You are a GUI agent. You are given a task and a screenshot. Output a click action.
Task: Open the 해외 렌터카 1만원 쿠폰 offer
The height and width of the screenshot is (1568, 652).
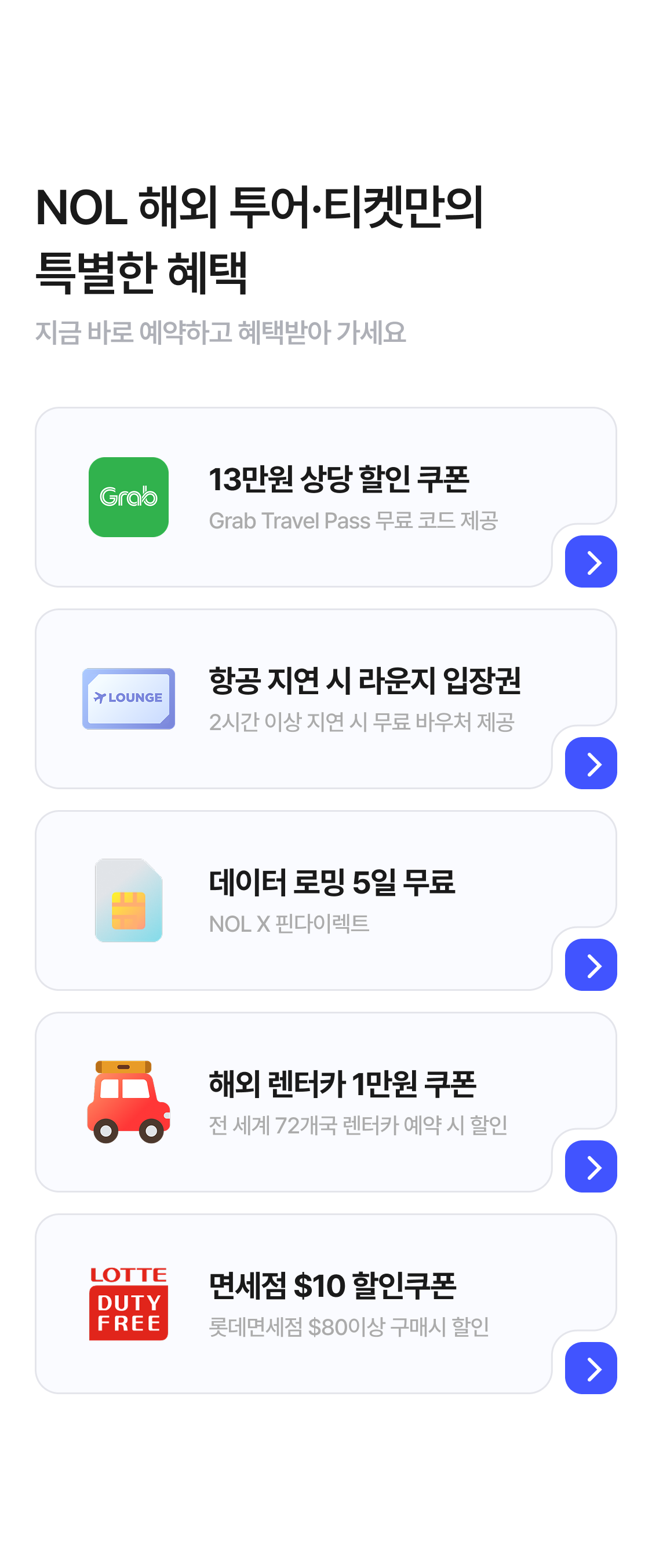pos(325,1101)
